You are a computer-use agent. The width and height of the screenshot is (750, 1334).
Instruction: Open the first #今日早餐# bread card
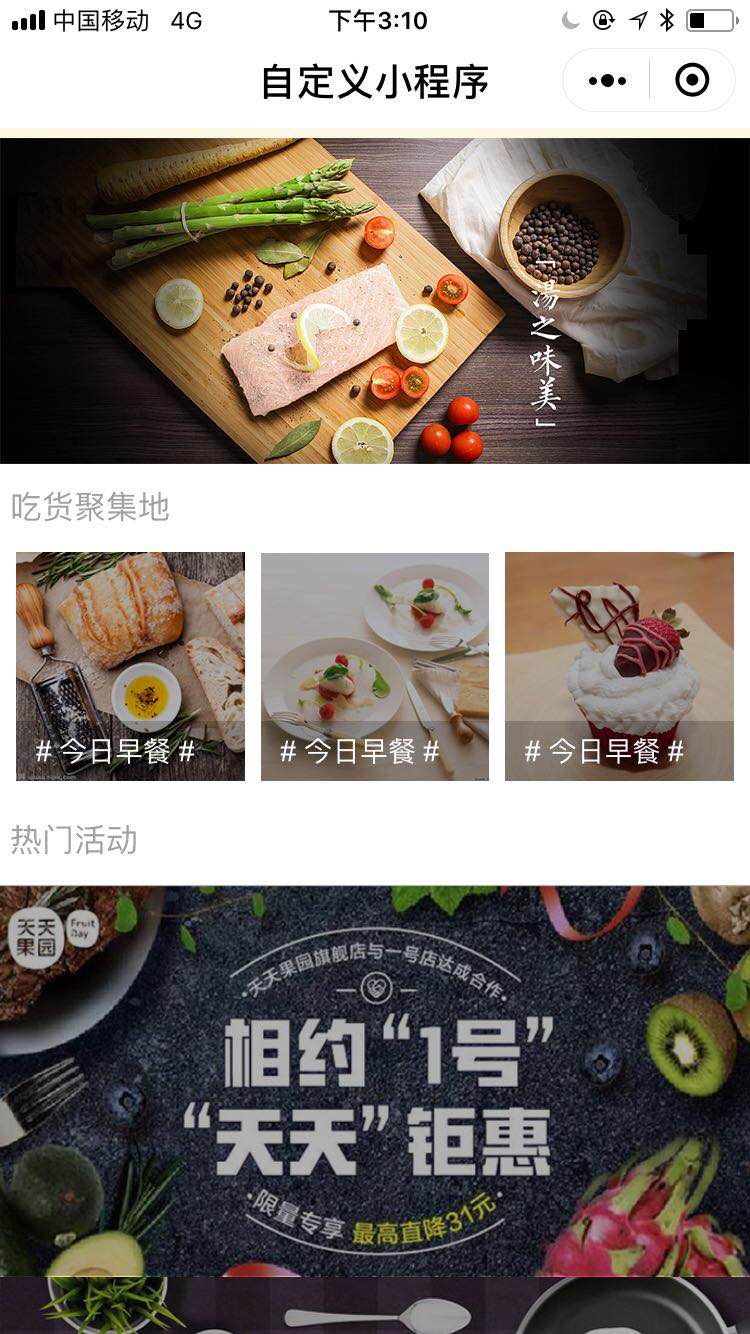(x=129, y=665)
